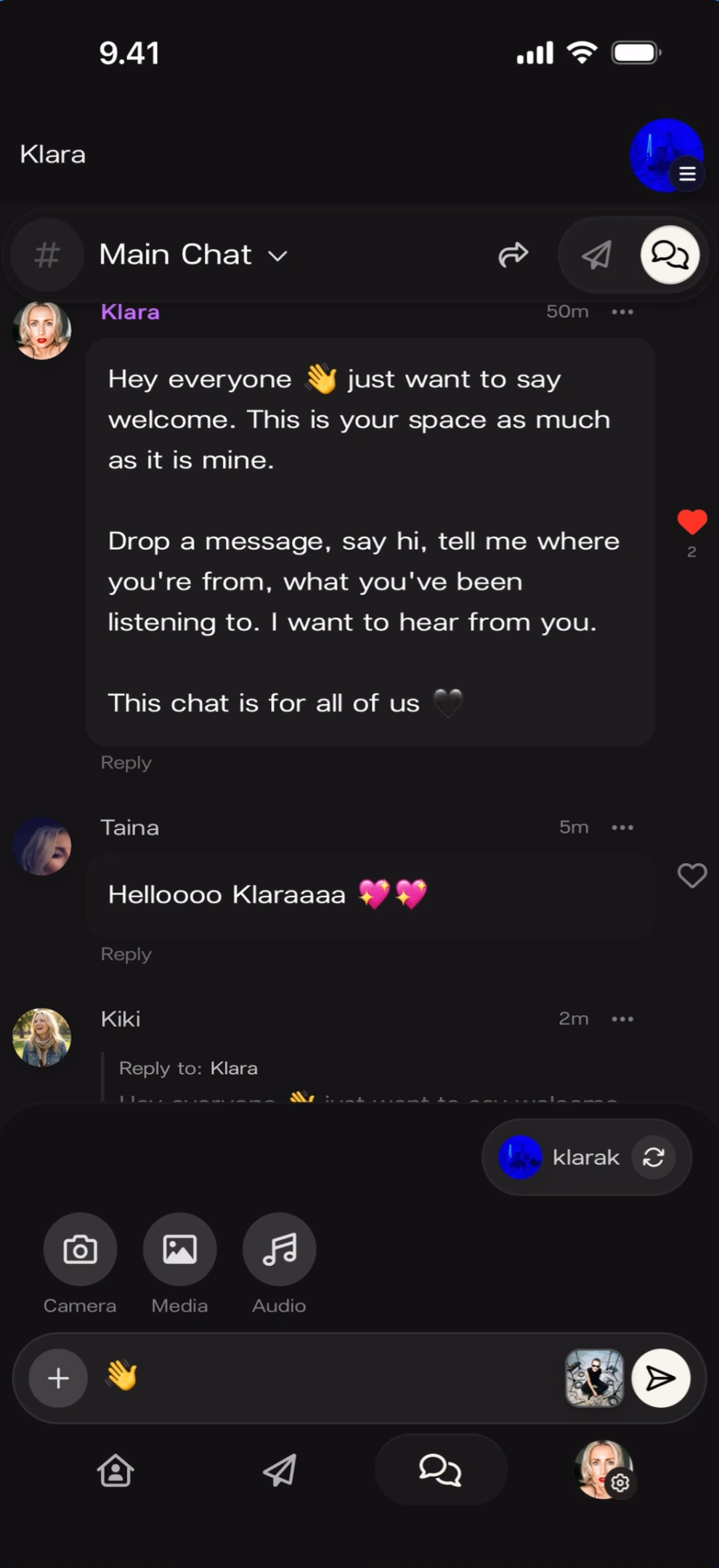Share the chat with the forward arrow
The height and width of the screenshot is (1568, 719).
(x=513, y=255)
